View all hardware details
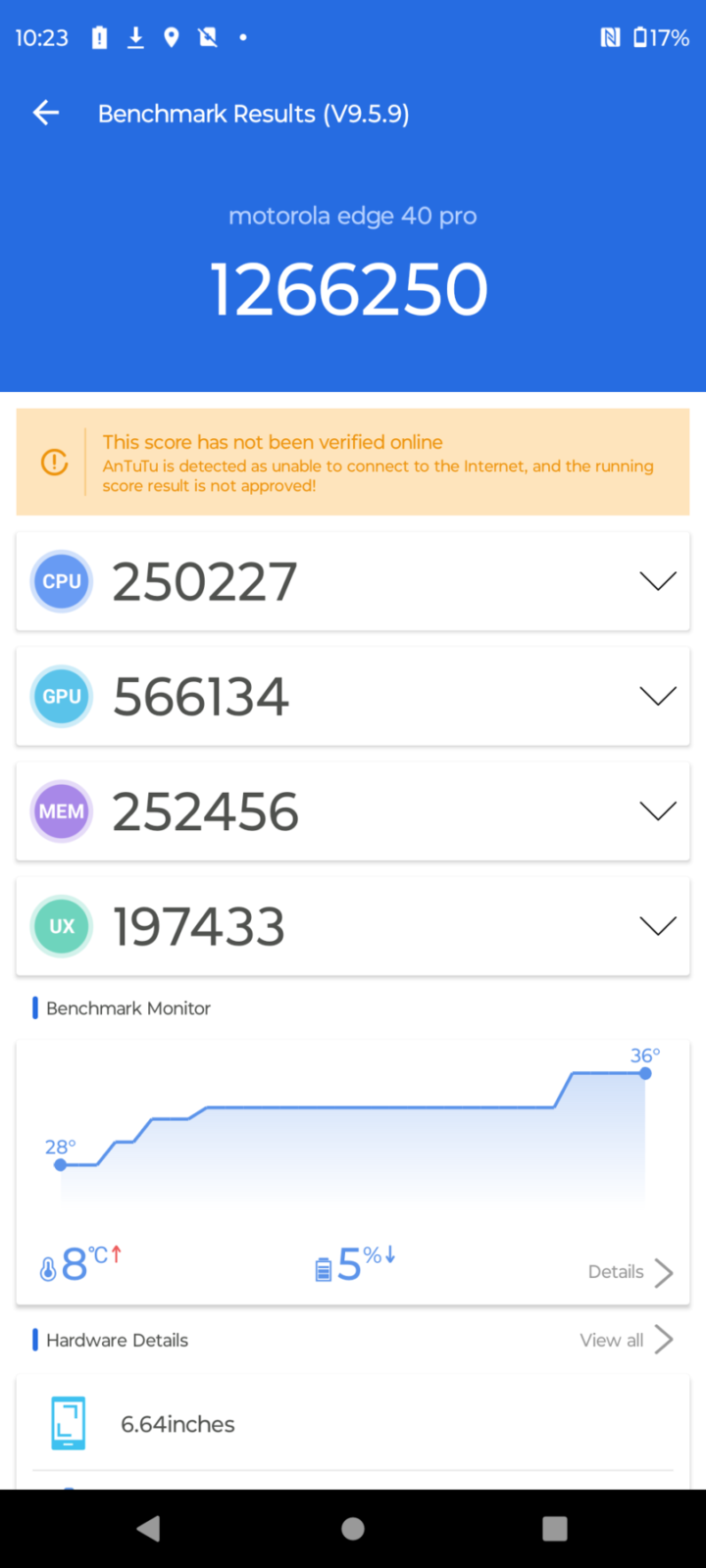Image resolution: width=706 pixels, height=1568 pixels. point(626,1340)
